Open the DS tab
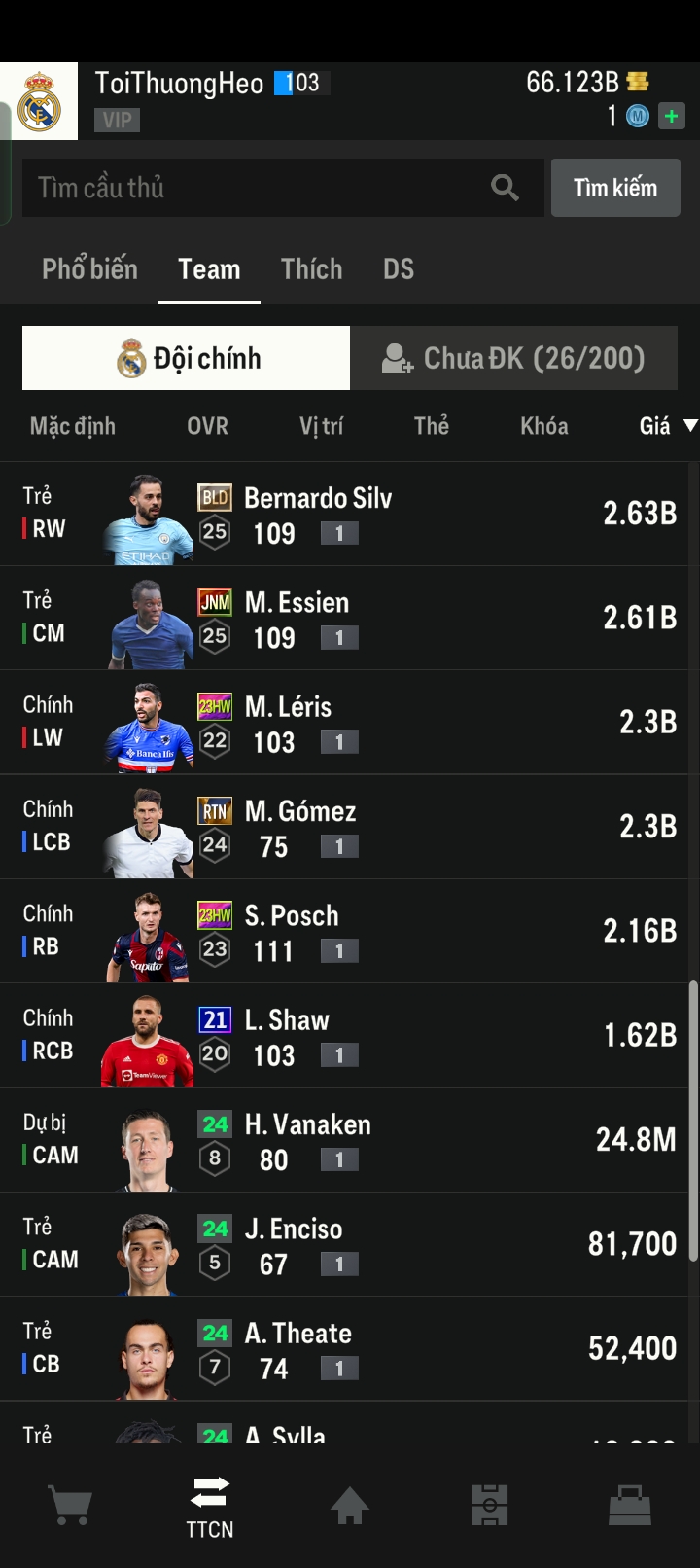700x1568 pixels. (x=399, y=269)
